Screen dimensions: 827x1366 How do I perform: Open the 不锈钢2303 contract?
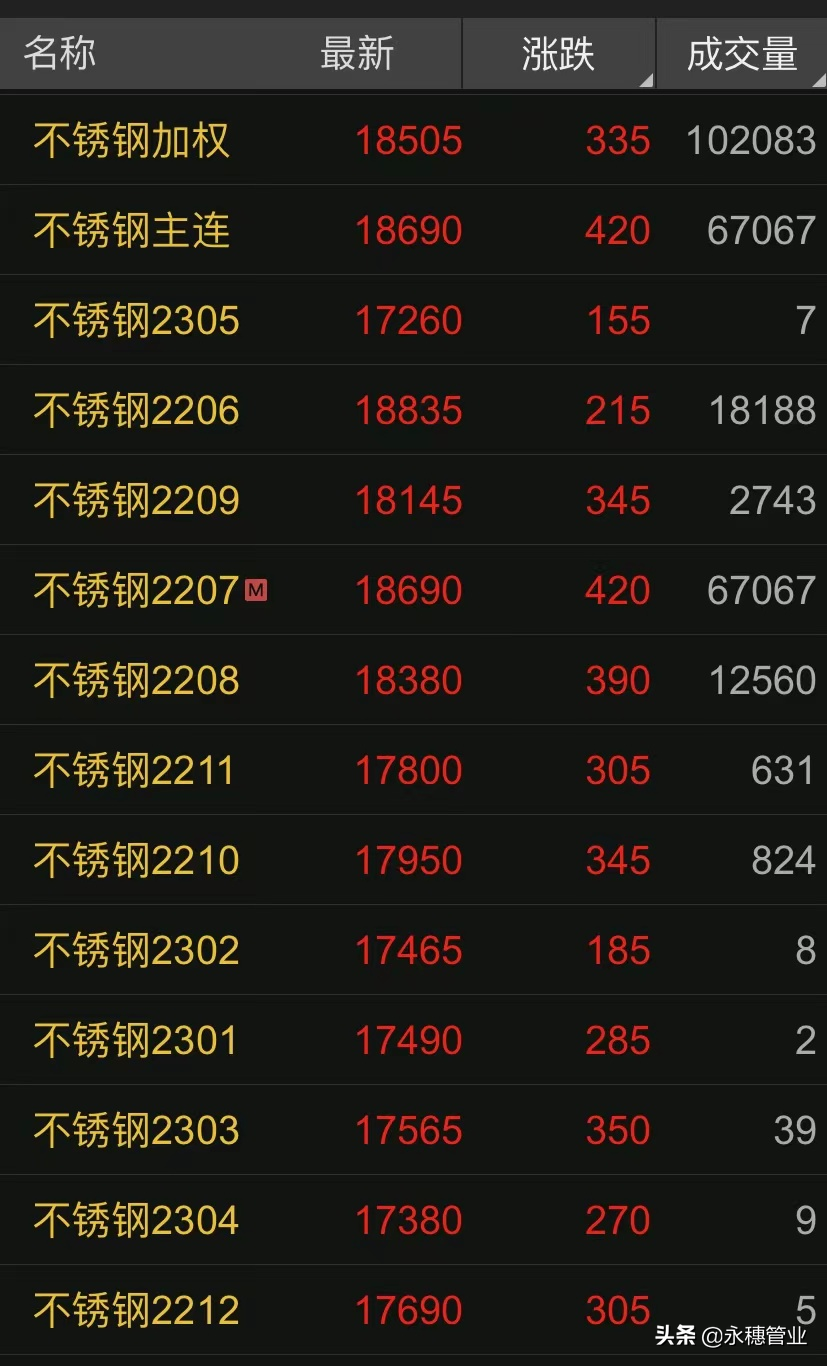[x=413, y=1130]
